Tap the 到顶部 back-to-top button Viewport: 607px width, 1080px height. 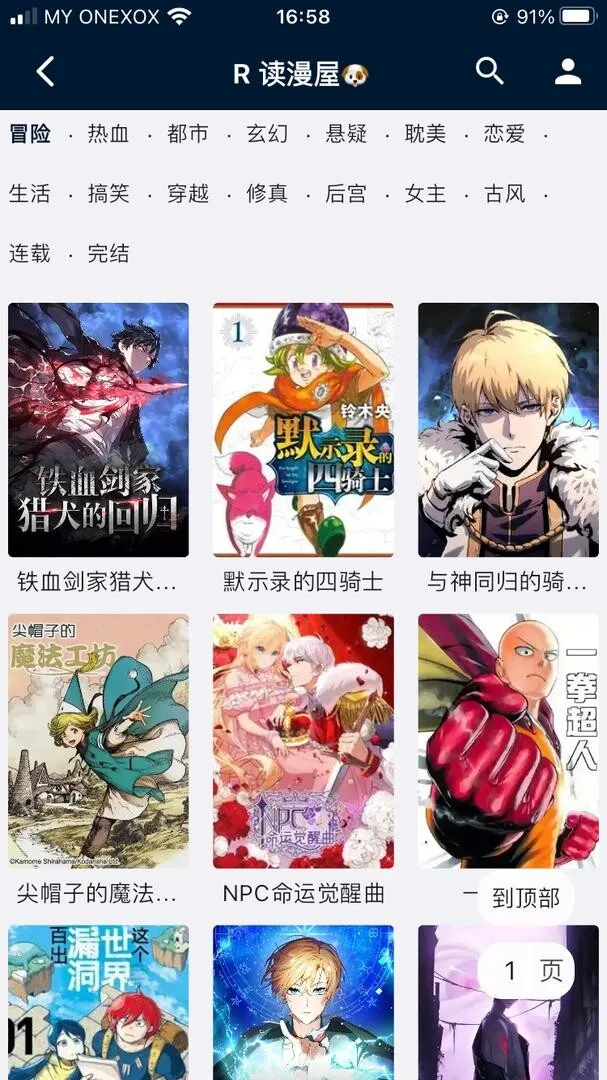(x=525, y=898)
